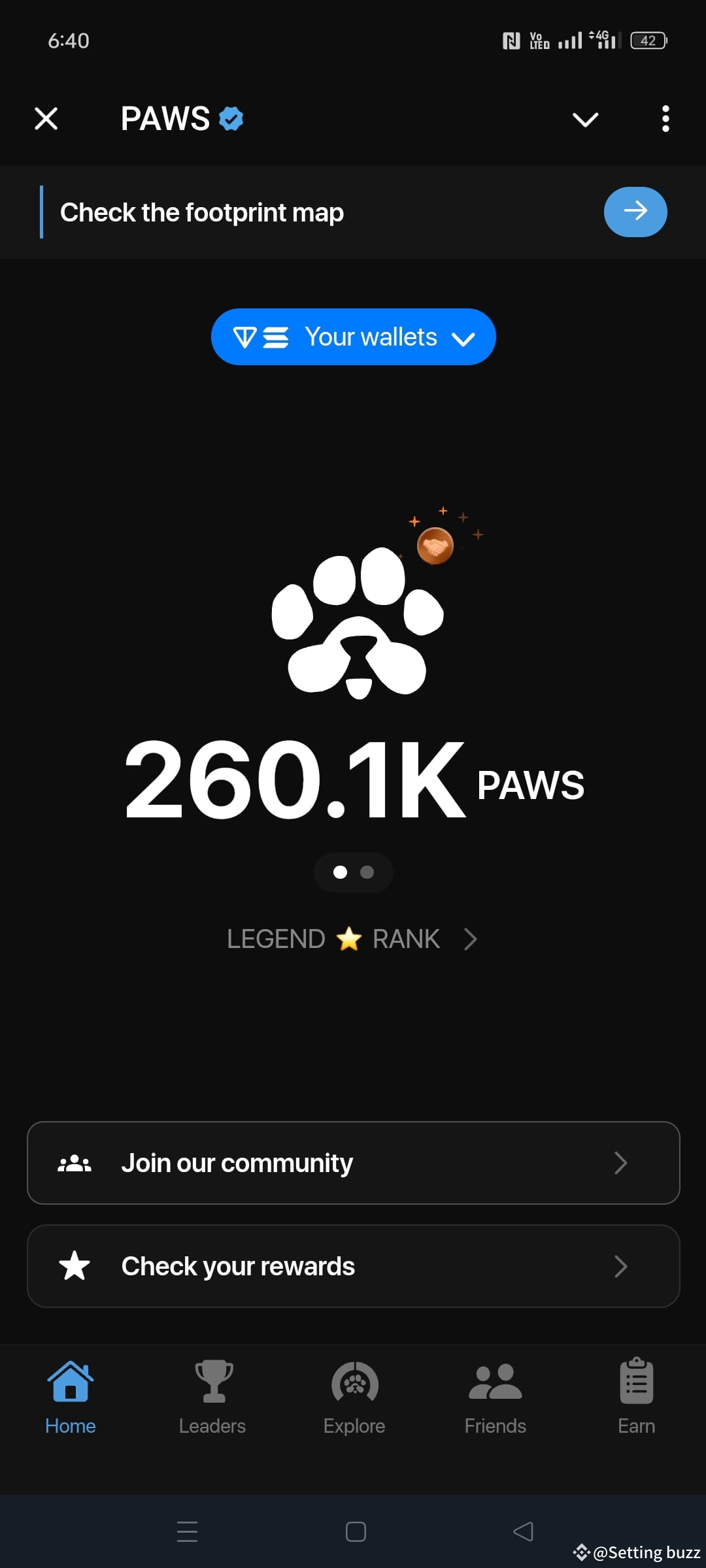
Task: Tap the star icon in Check your rewards
Action: tap(75, 1266)
